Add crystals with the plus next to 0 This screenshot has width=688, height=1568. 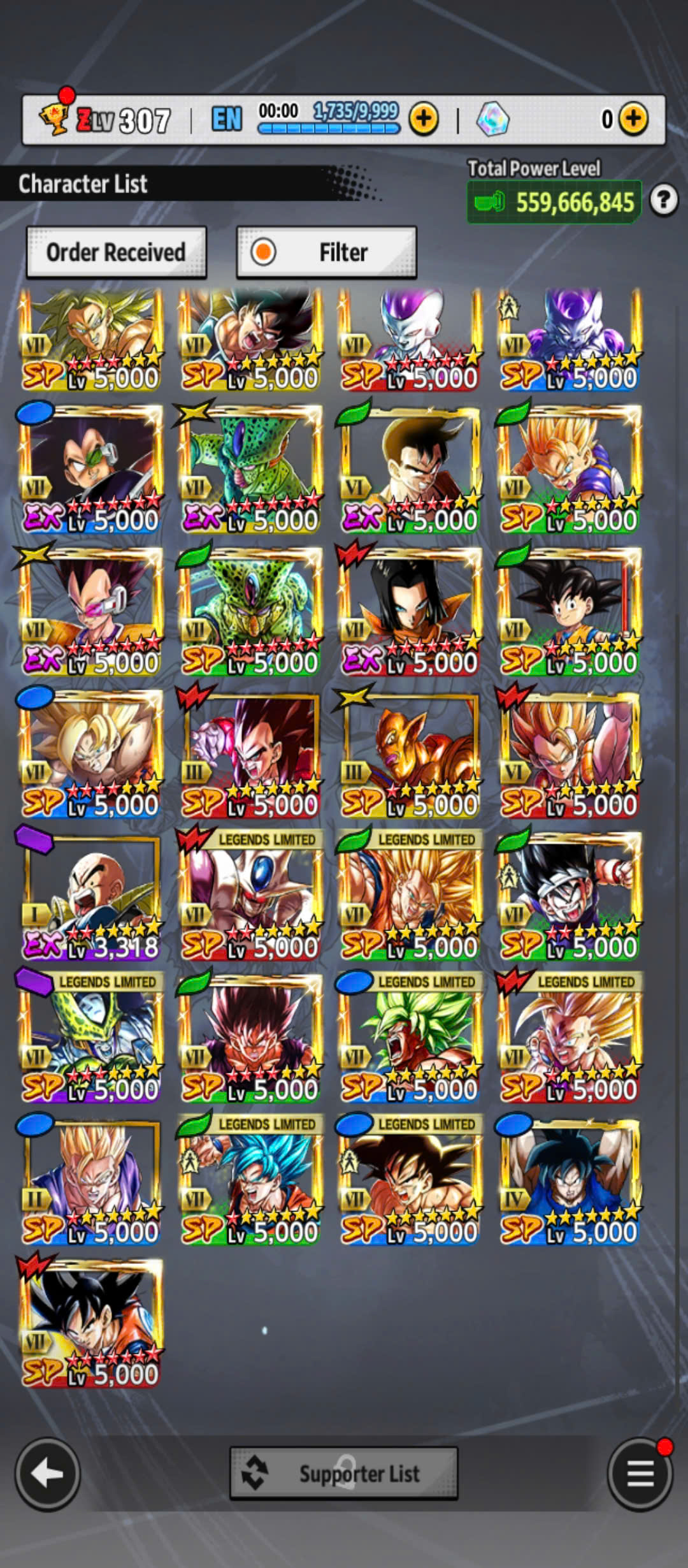[x=633, y=119]
